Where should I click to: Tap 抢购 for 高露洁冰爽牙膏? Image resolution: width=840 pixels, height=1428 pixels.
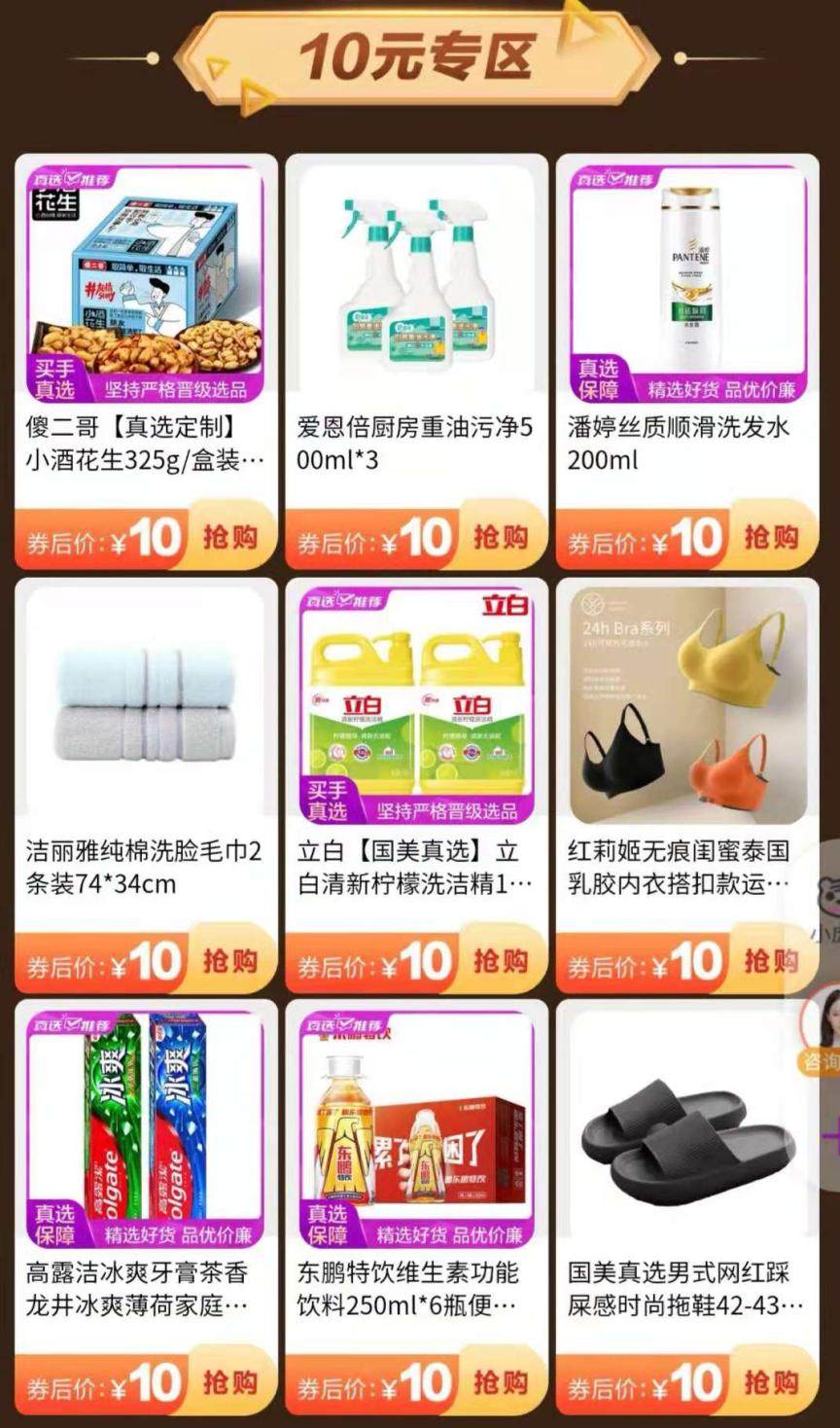tap(229, 1382)
